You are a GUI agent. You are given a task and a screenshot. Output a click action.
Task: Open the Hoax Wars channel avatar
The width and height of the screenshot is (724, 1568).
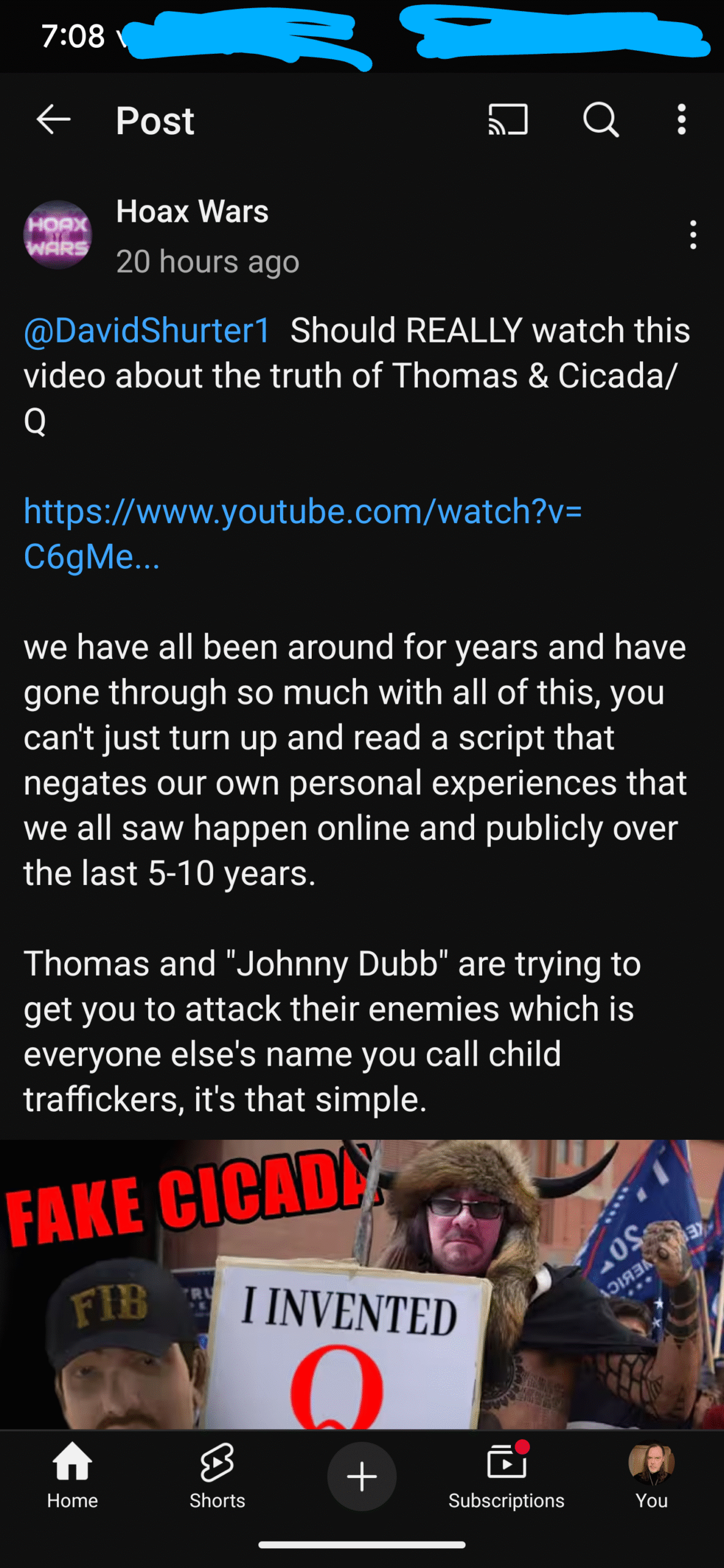[58, 235]
